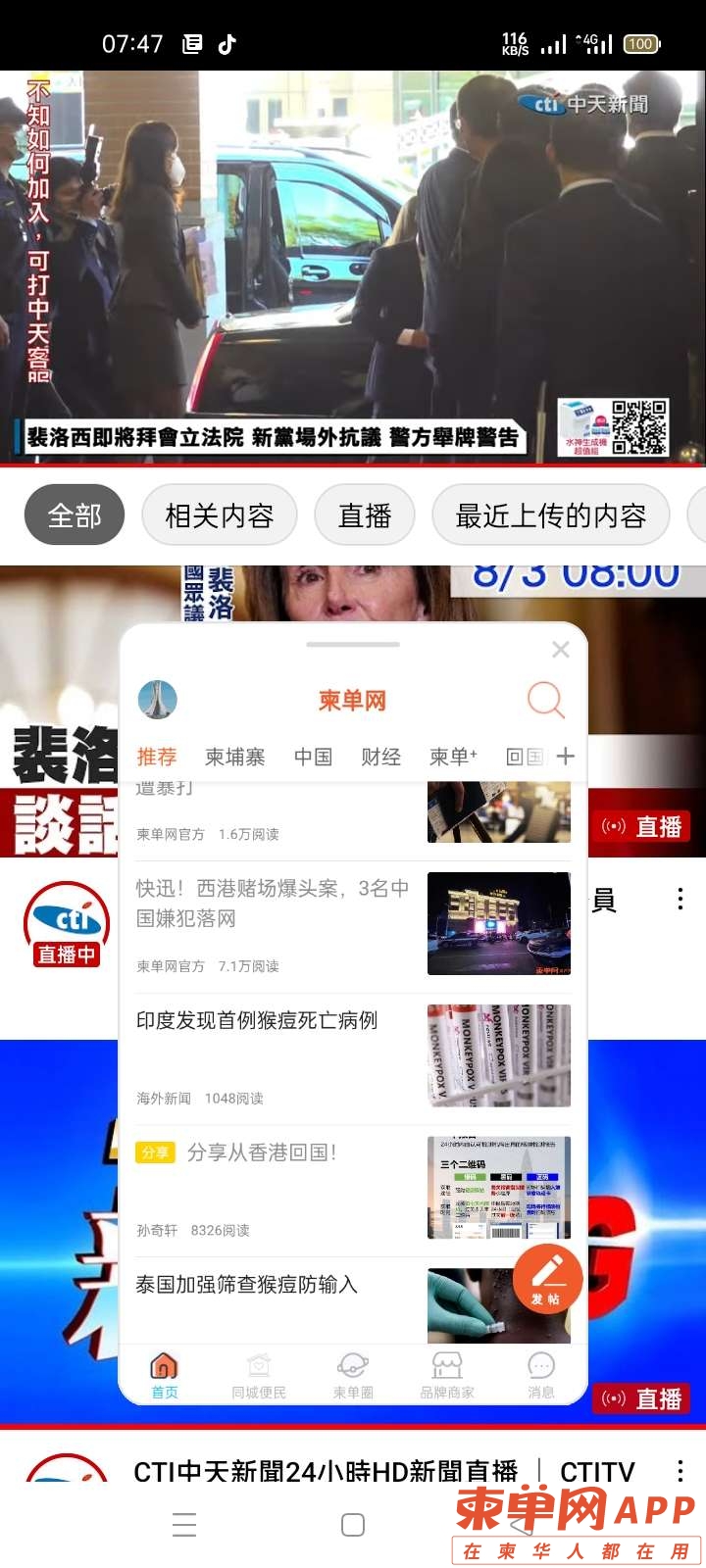Tap the orange 发帖 floating button

point(547,1277)
